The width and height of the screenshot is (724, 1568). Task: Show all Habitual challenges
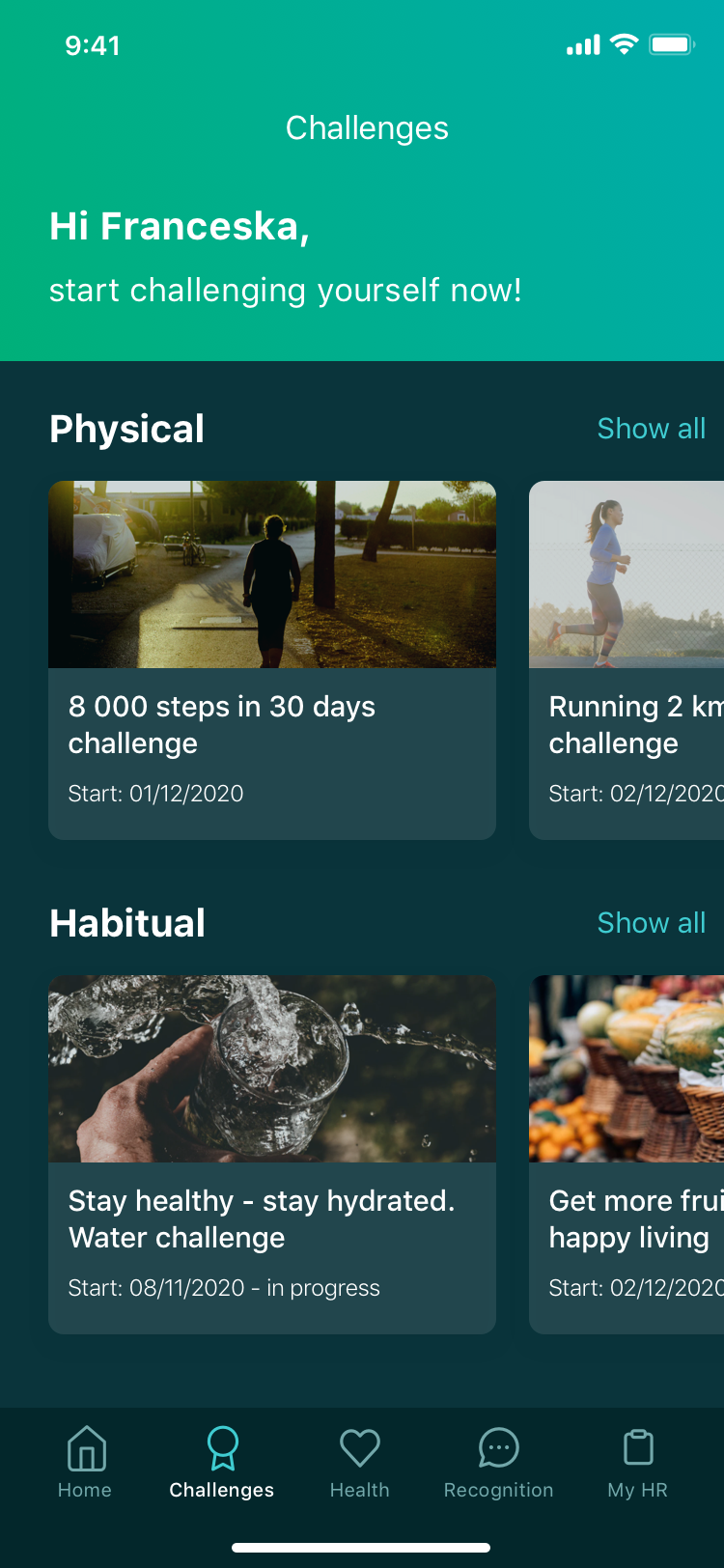coord(651,923)
